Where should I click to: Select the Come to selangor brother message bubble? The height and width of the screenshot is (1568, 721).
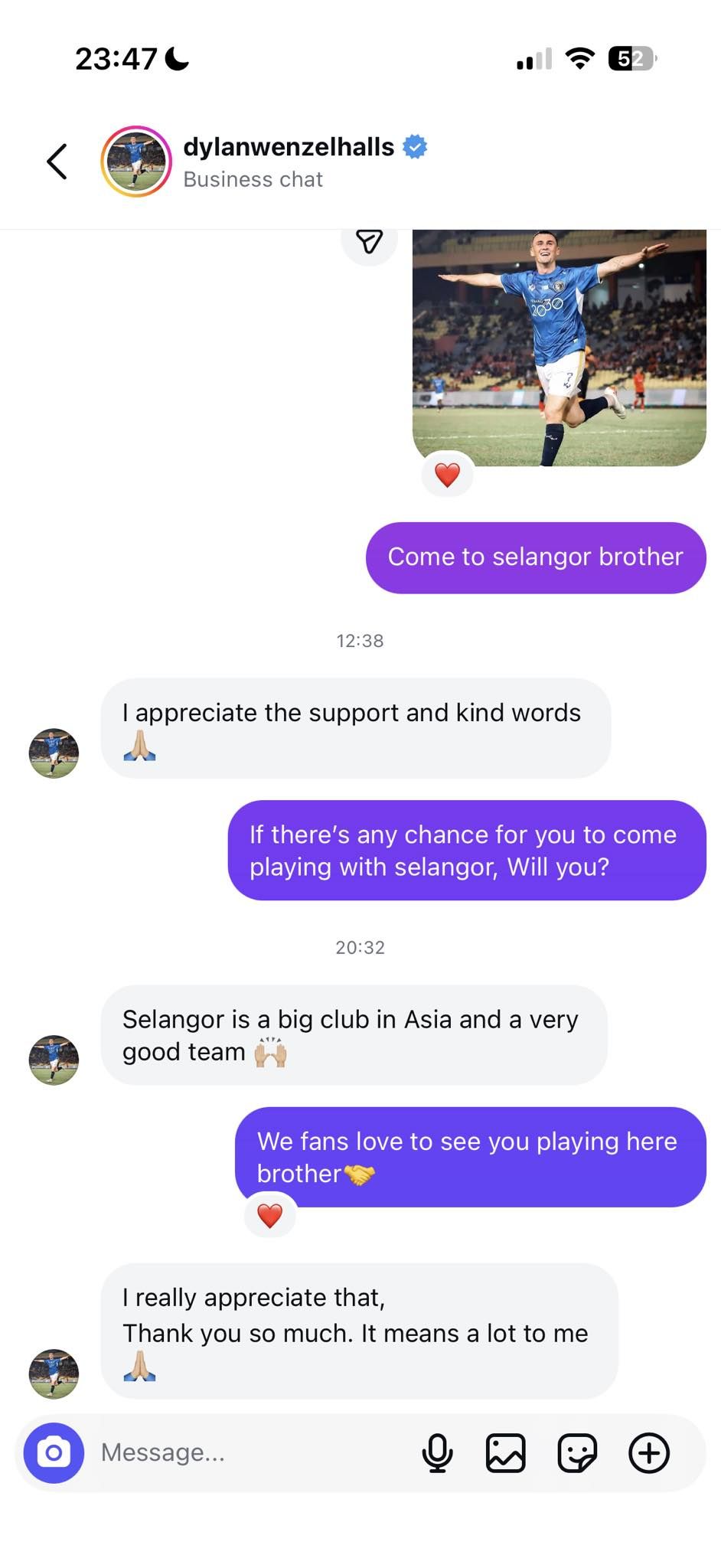click(535, 557)
